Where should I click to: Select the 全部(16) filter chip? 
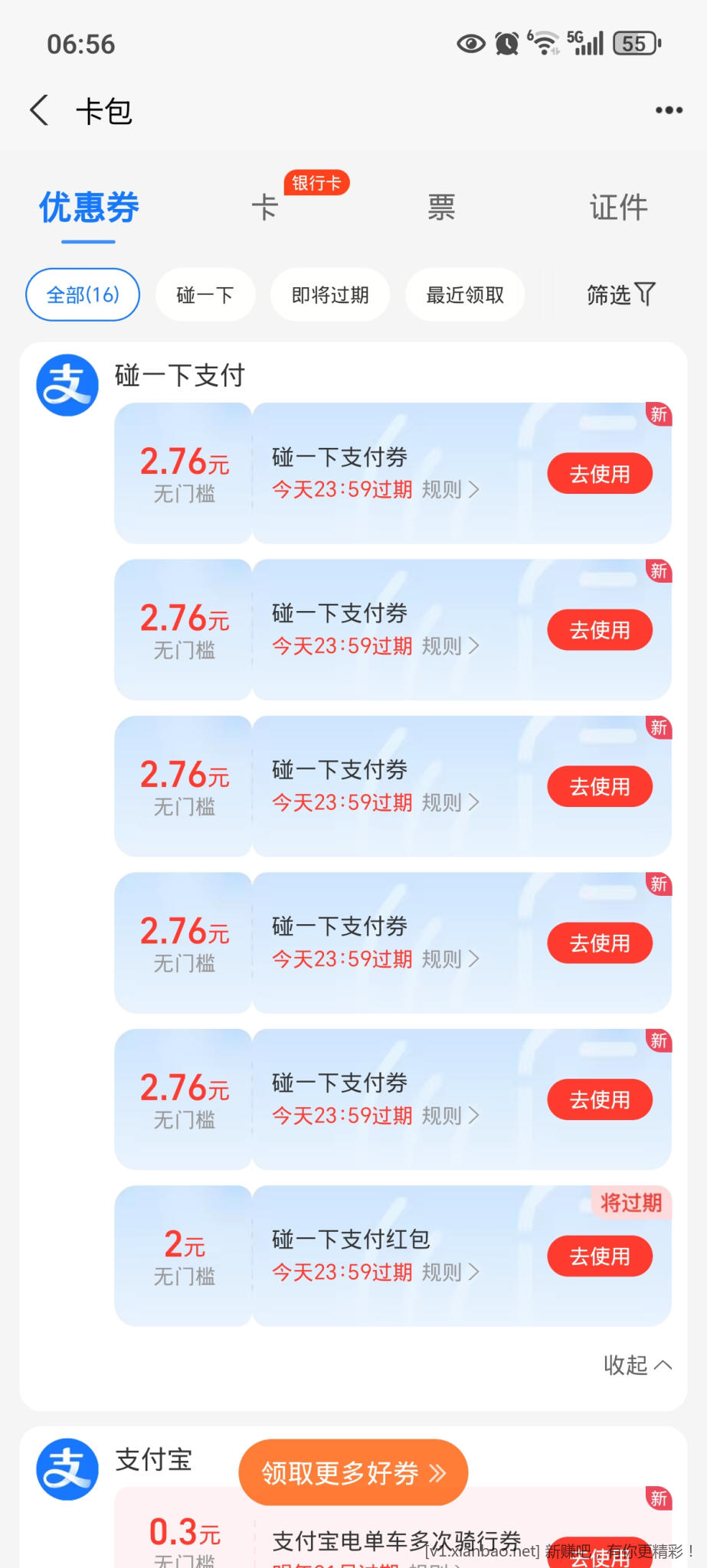point(82,295)
